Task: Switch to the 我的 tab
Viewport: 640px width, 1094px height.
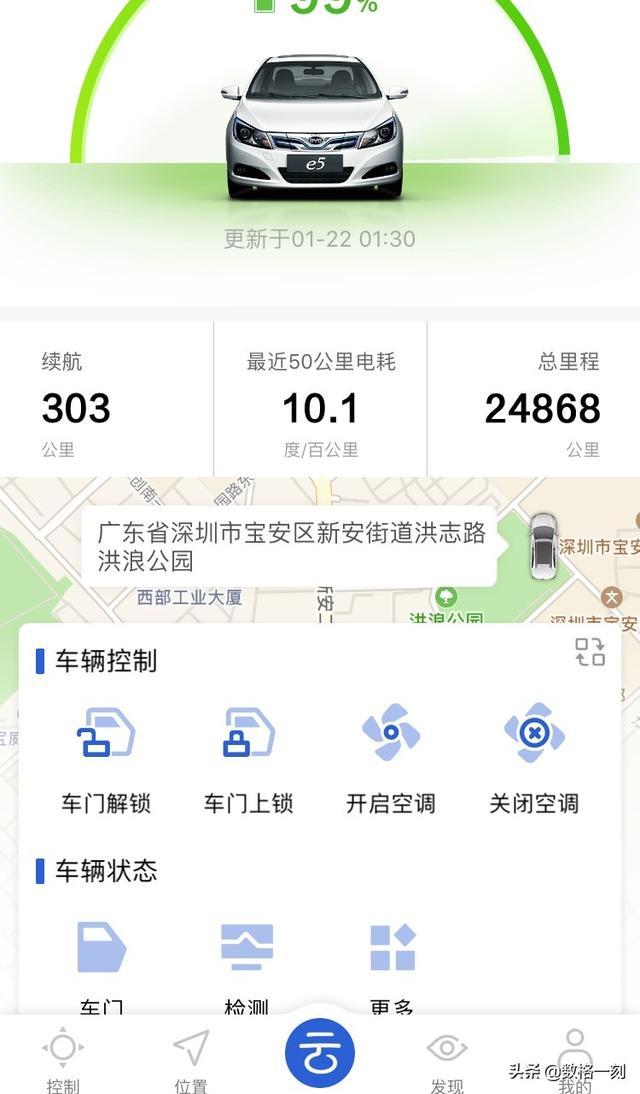Action: (x=575, y=1060)
